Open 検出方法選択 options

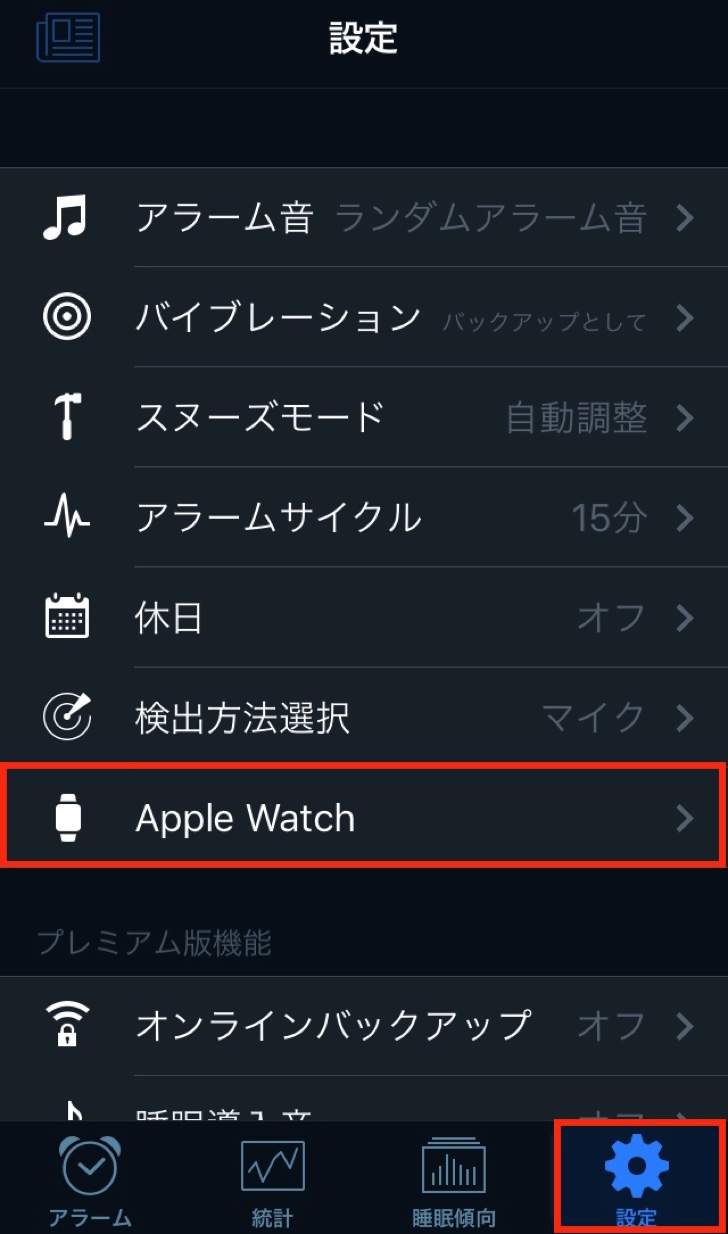(364, 717)
